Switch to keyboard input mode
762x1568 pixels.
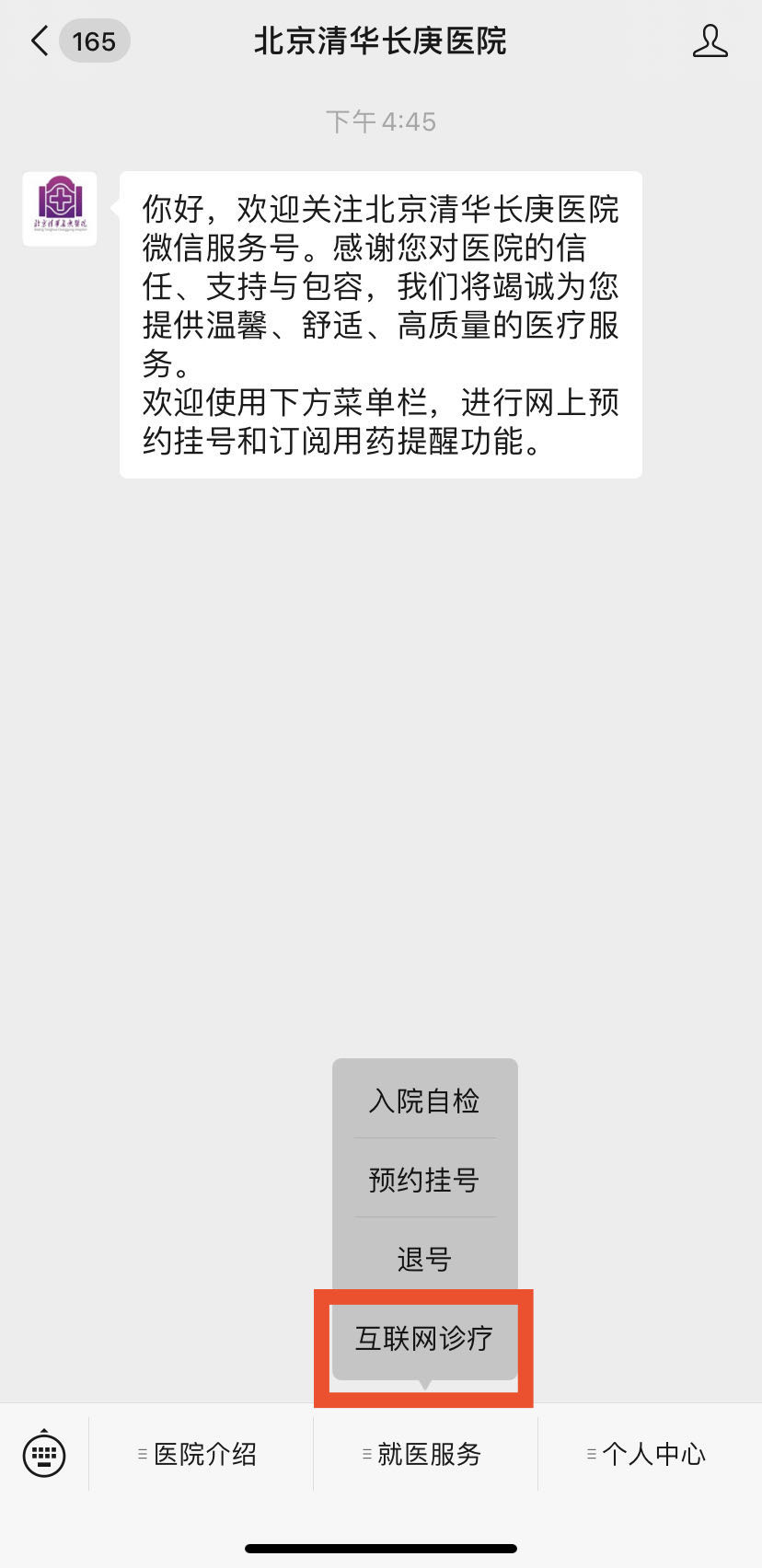click(44, 1454)
